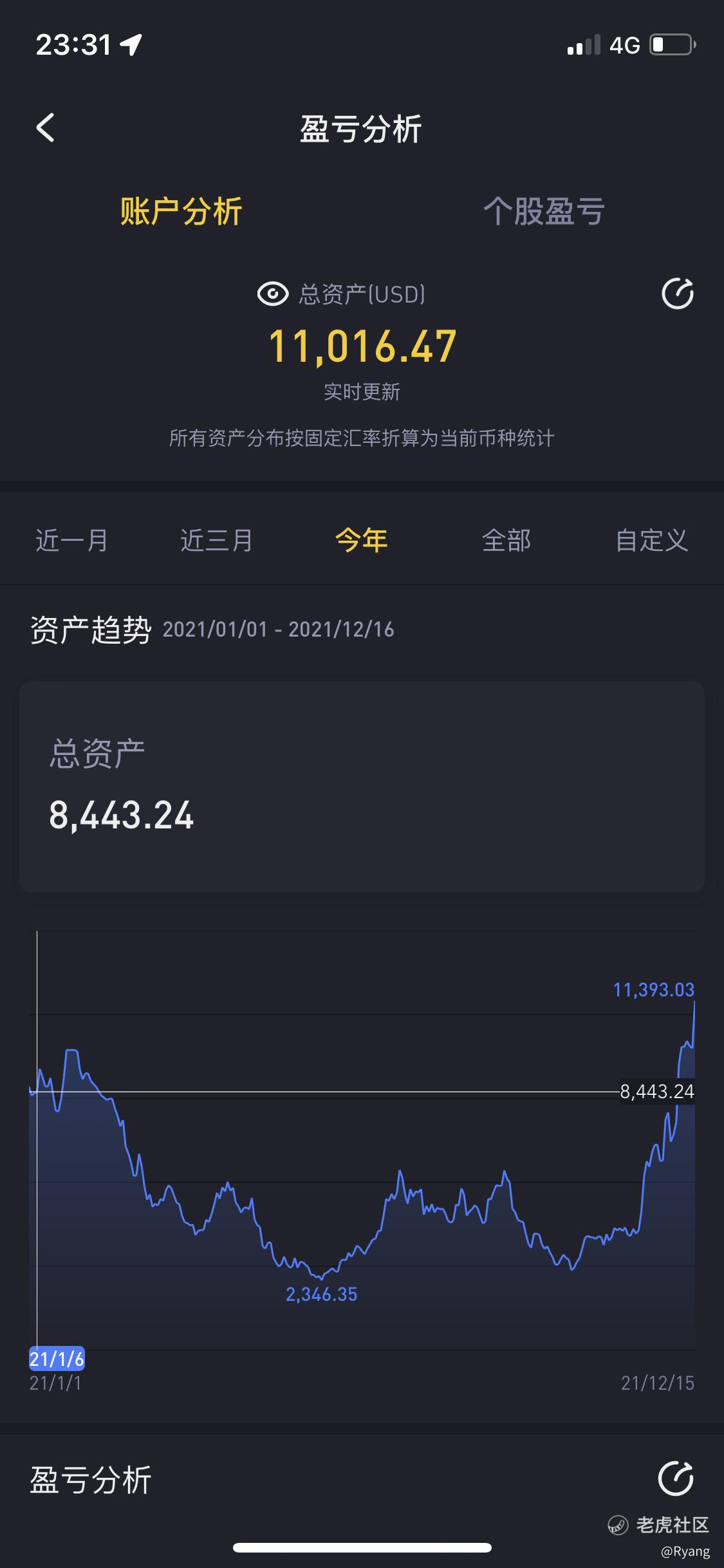Show 全部 time range

[x=506, y=540]
